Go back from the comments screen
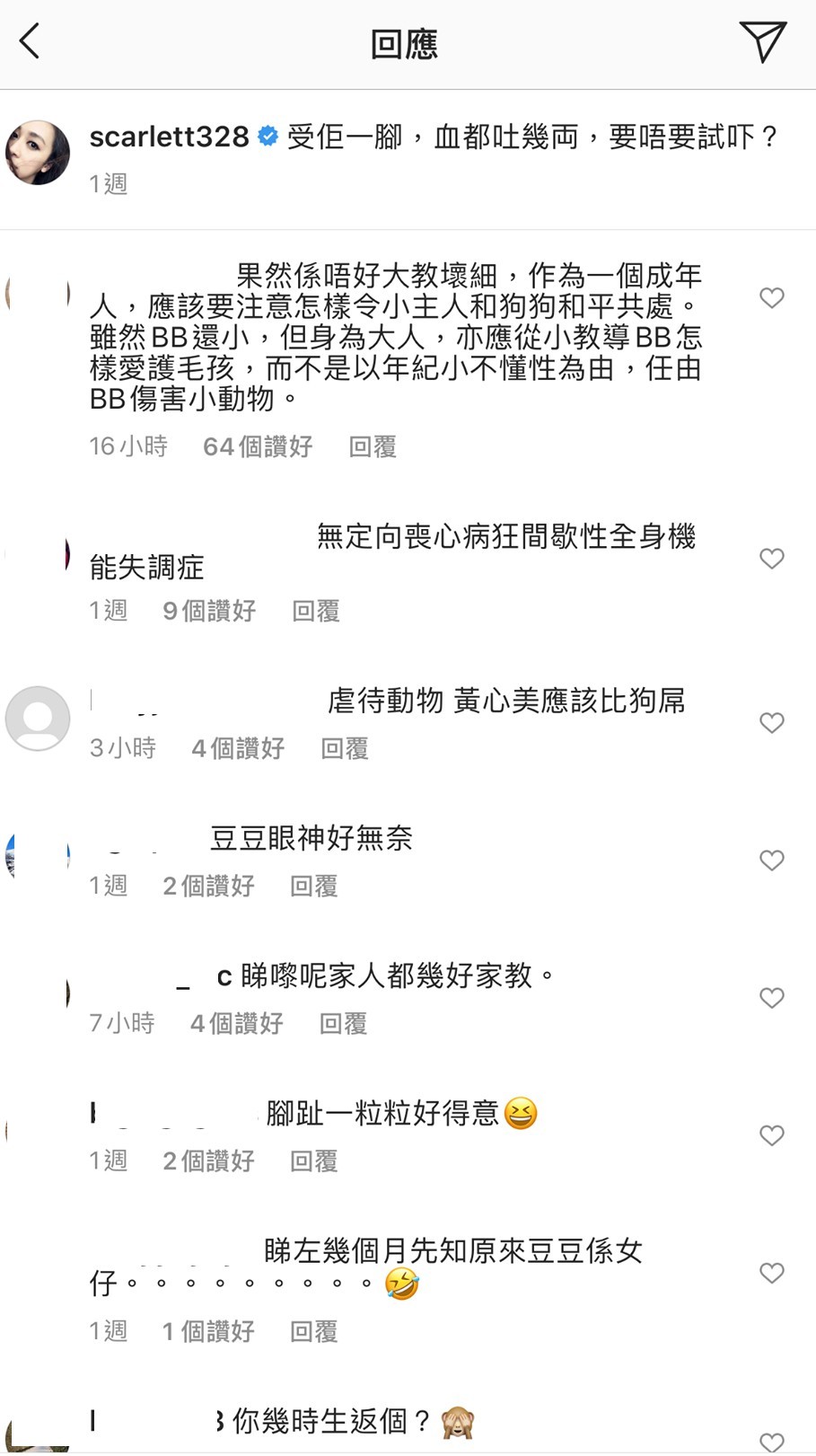 coord(31,41)
